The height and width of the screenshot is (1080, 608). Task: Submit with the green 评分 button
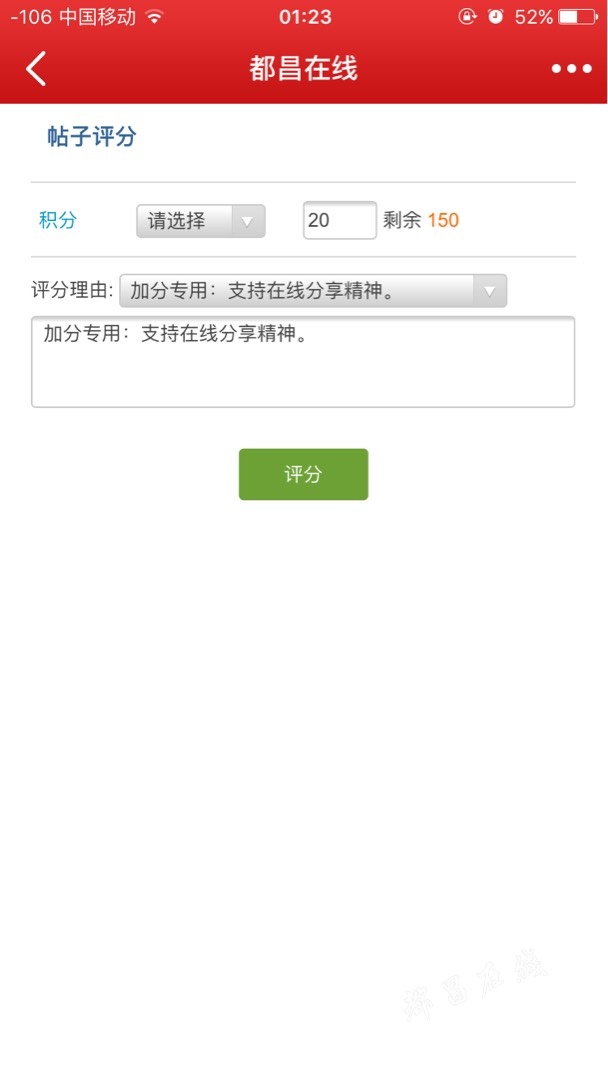304,475
